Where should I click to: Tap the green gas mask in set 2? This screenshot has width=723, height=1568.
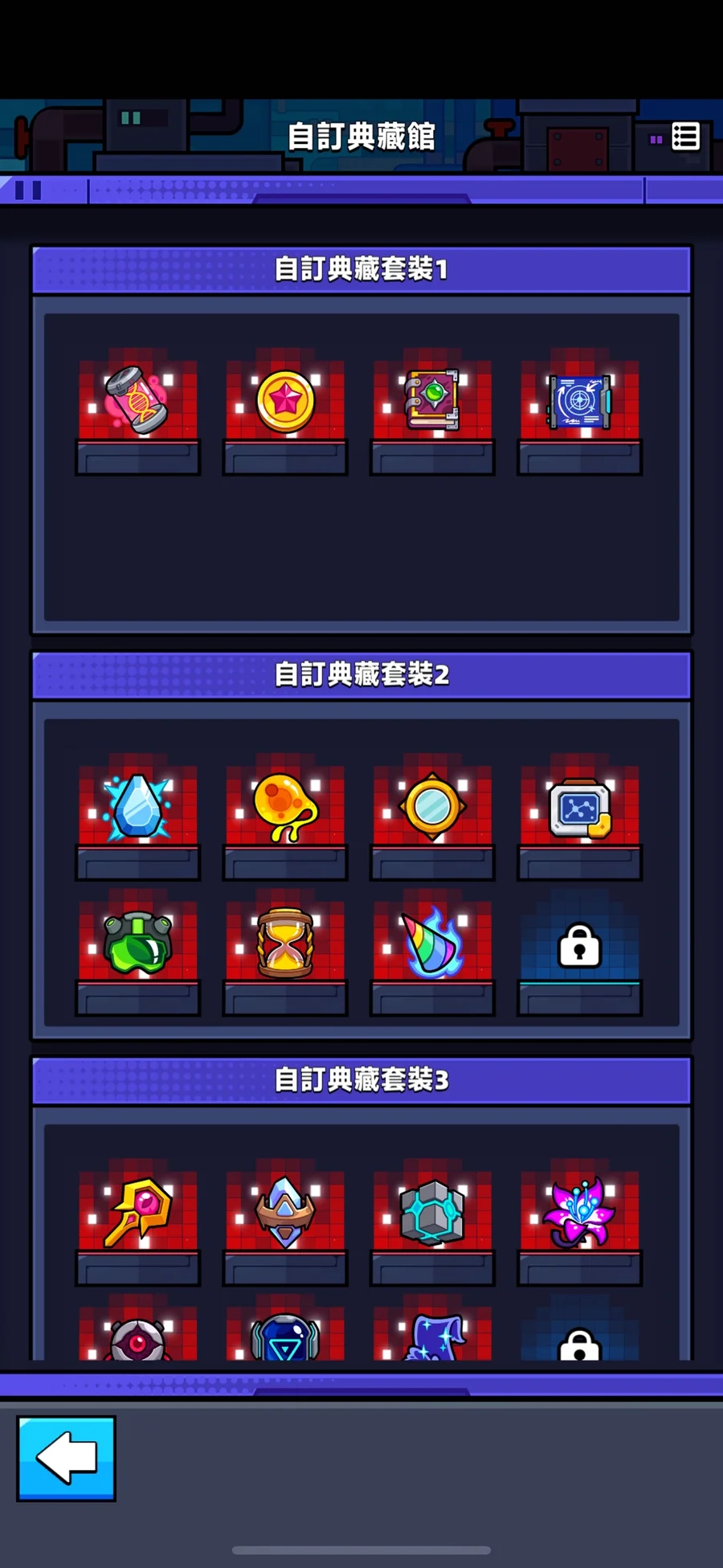tap(137, 943)
